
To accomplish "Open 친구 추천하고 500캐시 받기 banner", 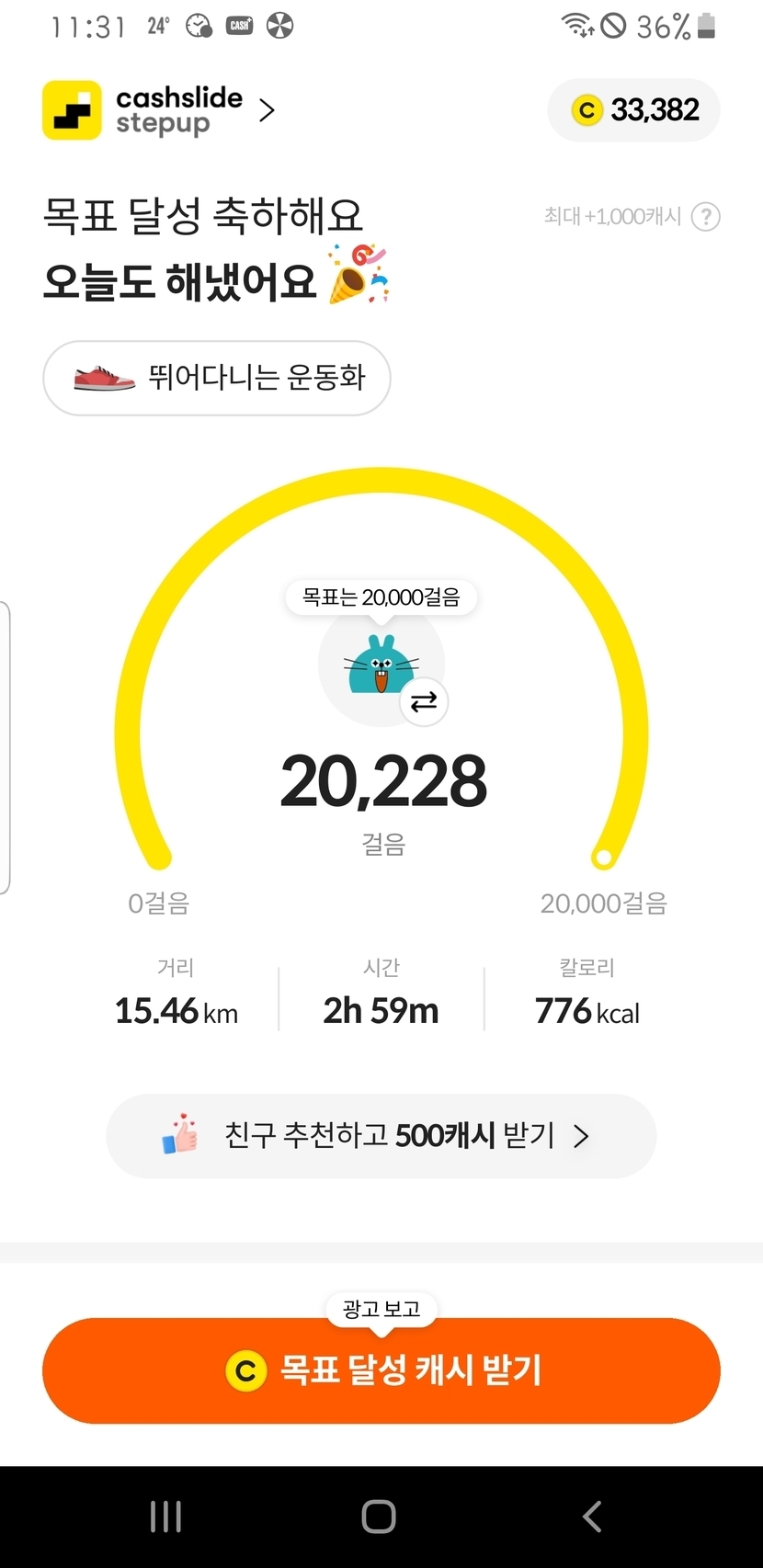I will coord(381,1136).
